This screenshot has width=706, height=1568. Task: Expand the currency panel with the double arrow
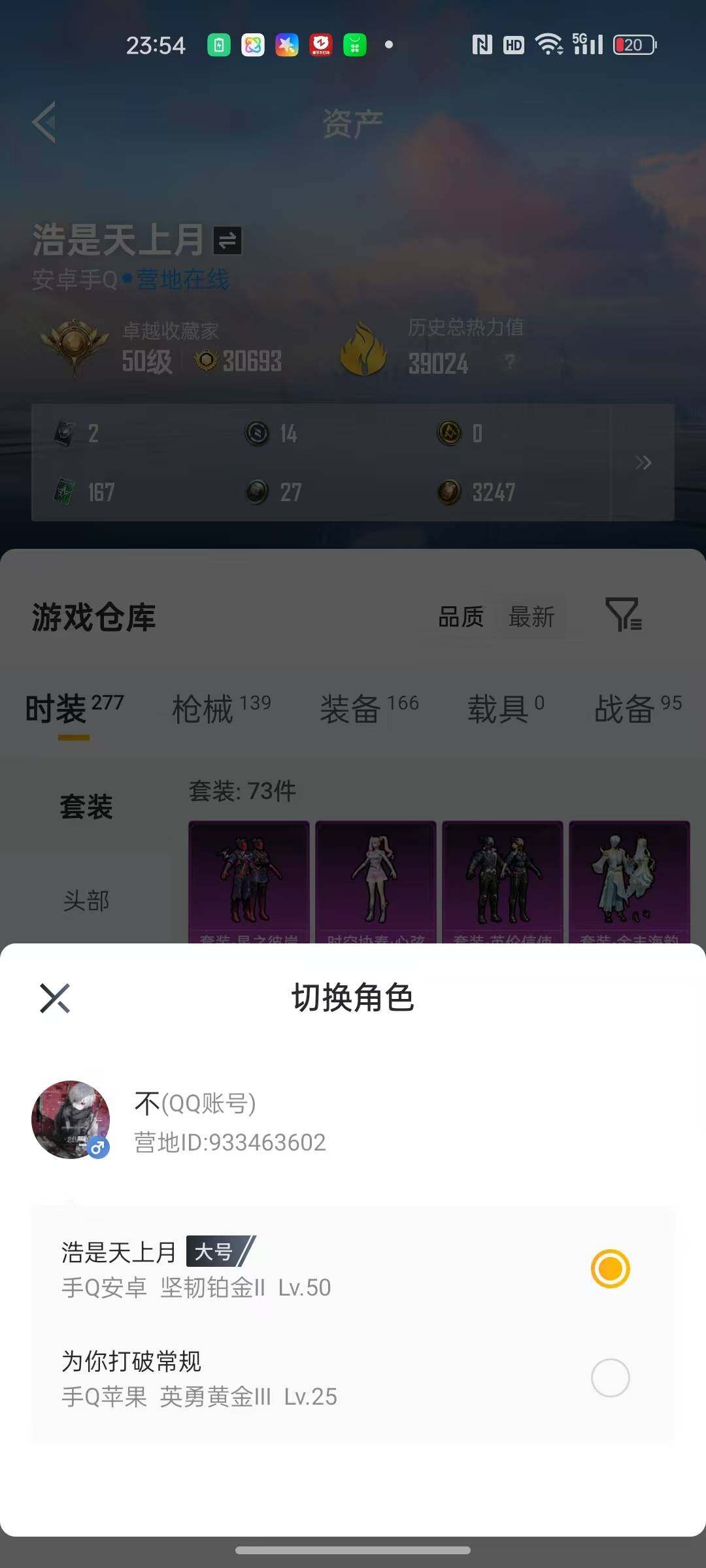point(642,461)
